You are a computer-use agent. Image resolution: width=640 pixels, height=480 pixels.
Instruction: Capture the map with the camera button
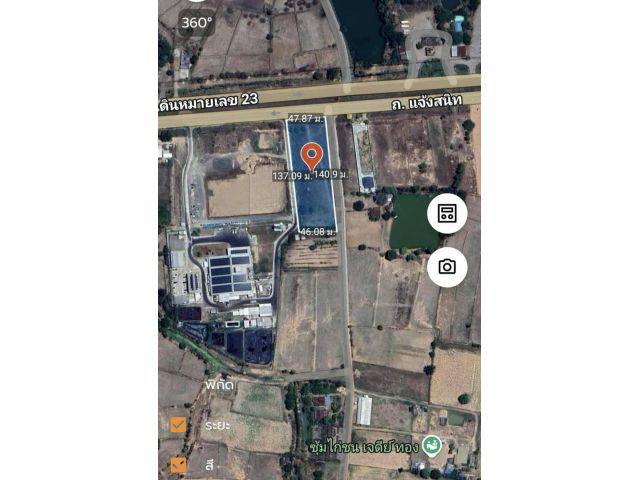coord(447,267)
